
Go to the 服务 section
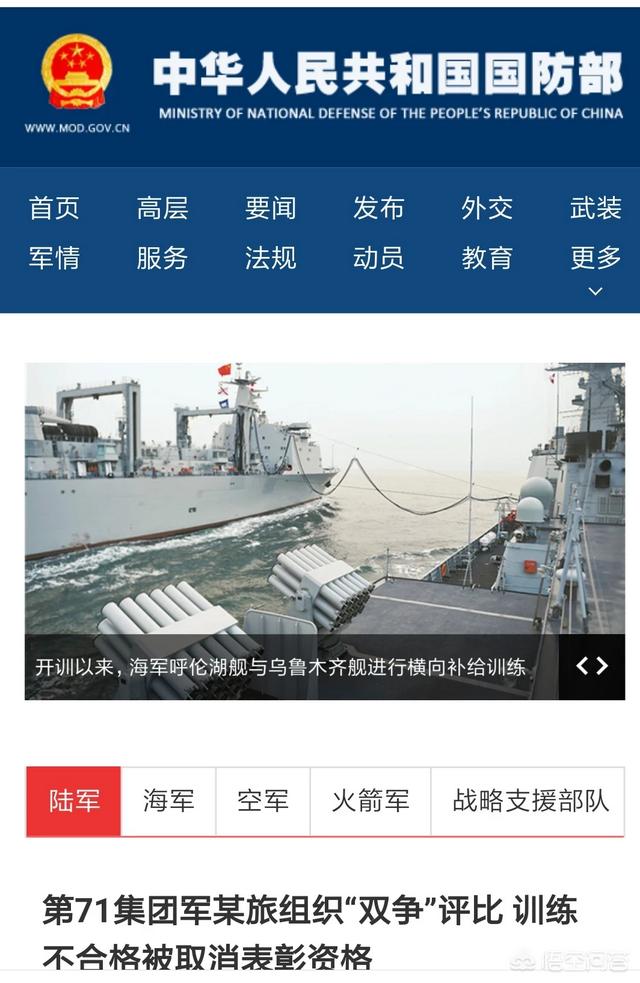[x=162, y=258]
